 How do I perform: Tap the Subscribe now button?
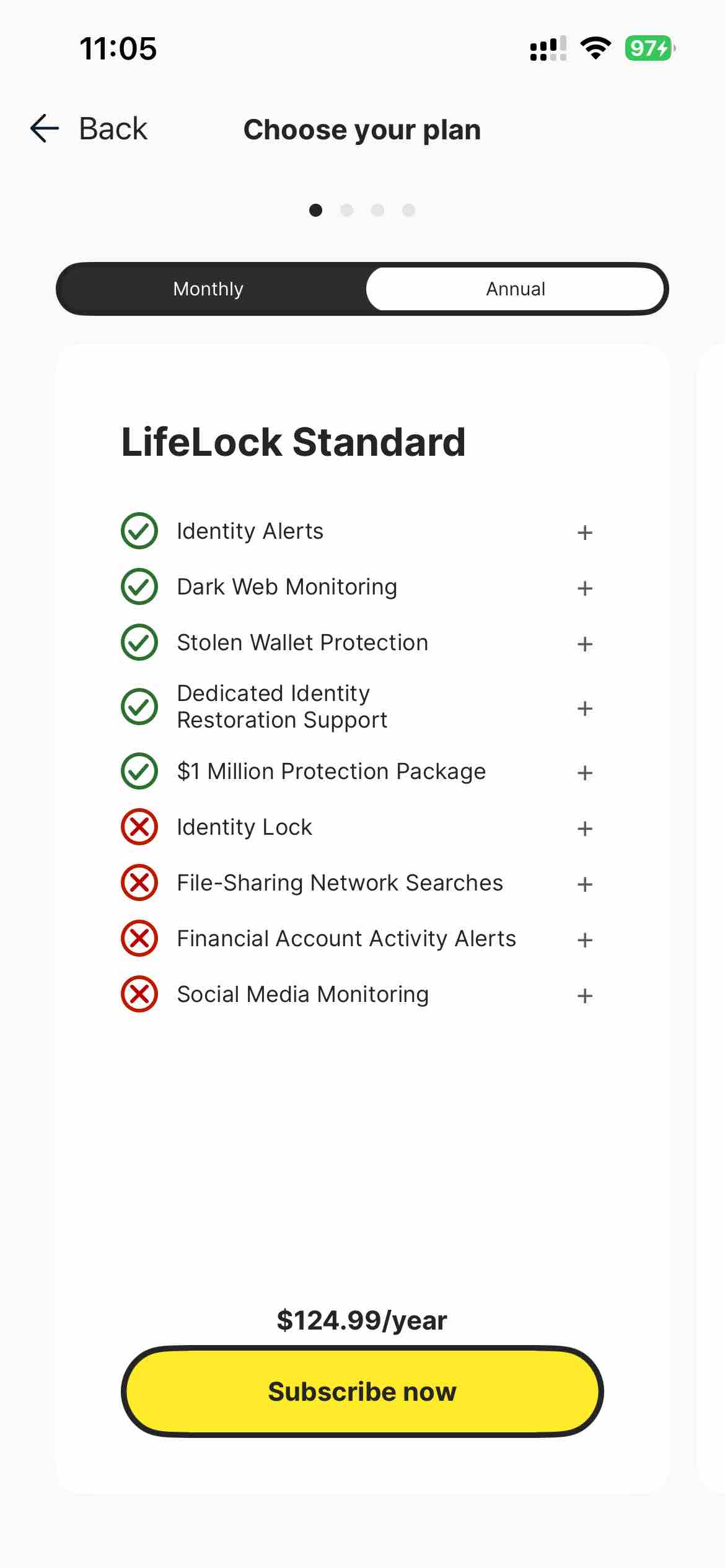point(362,1392)
